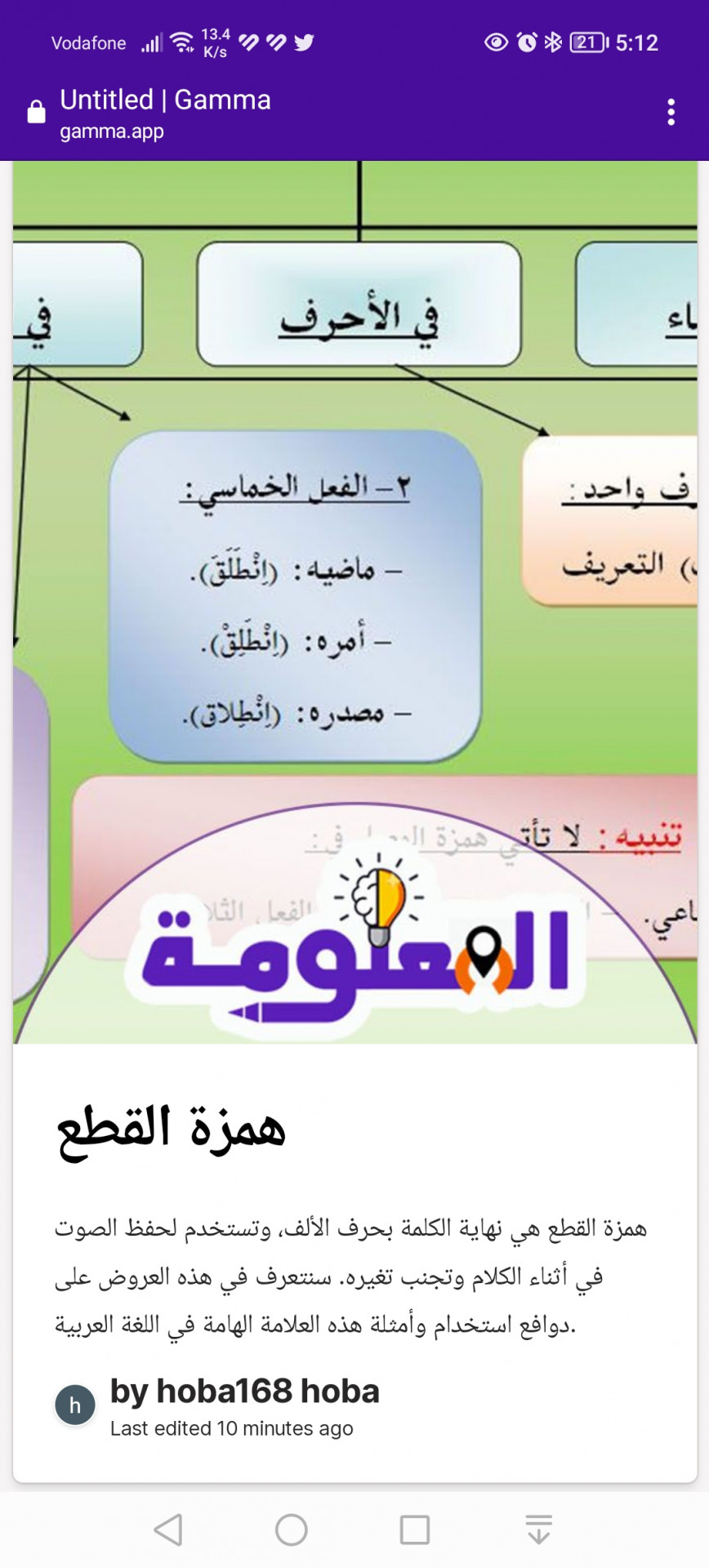This screenshot has height=1568, width=709.
Task: Show recent apps
Action: [415, 1530]
